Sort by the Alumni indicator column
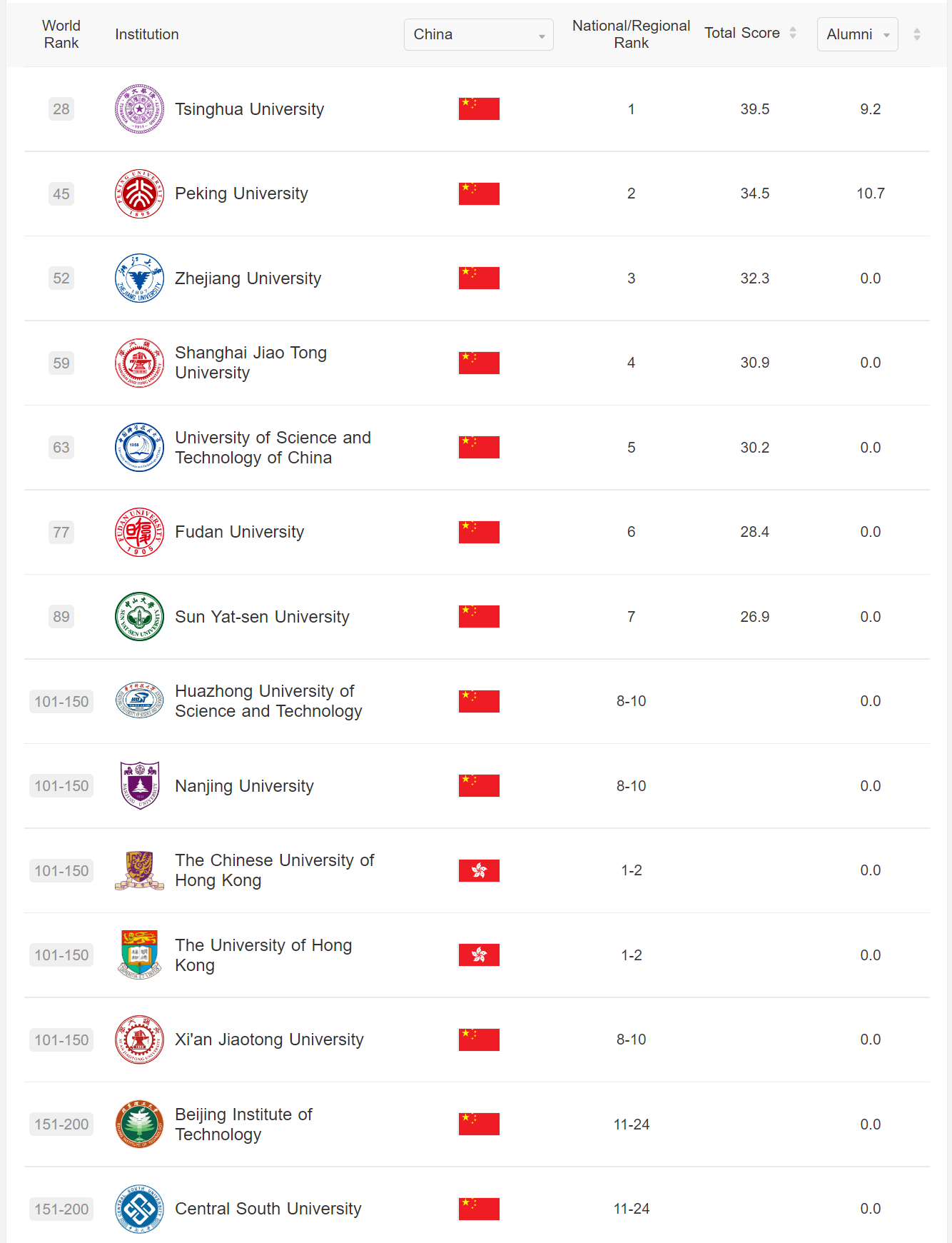952x1243 pixels. click(916, 34)
